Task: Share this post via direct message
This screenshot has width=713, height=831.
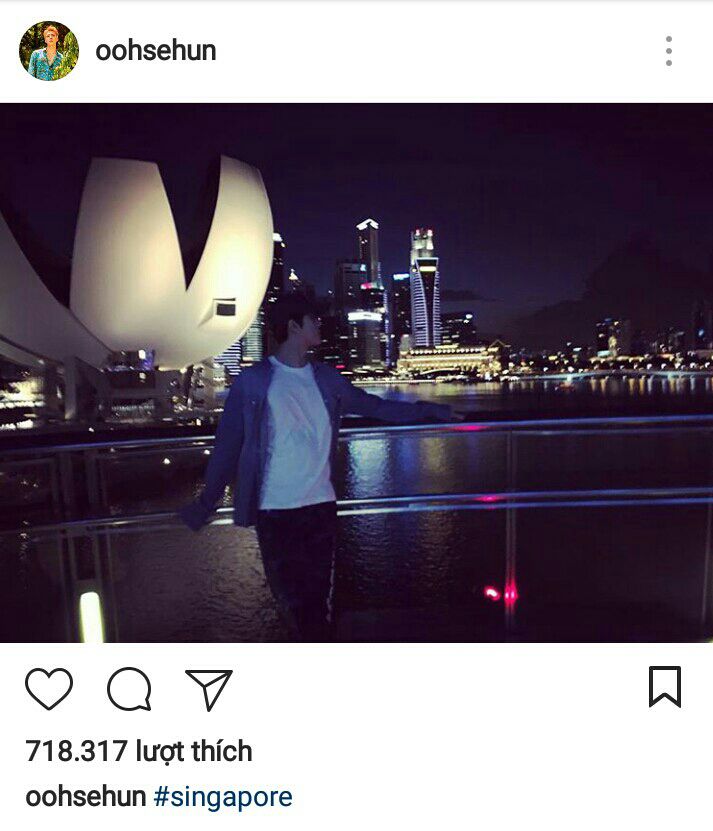Action: click(209, 689)
